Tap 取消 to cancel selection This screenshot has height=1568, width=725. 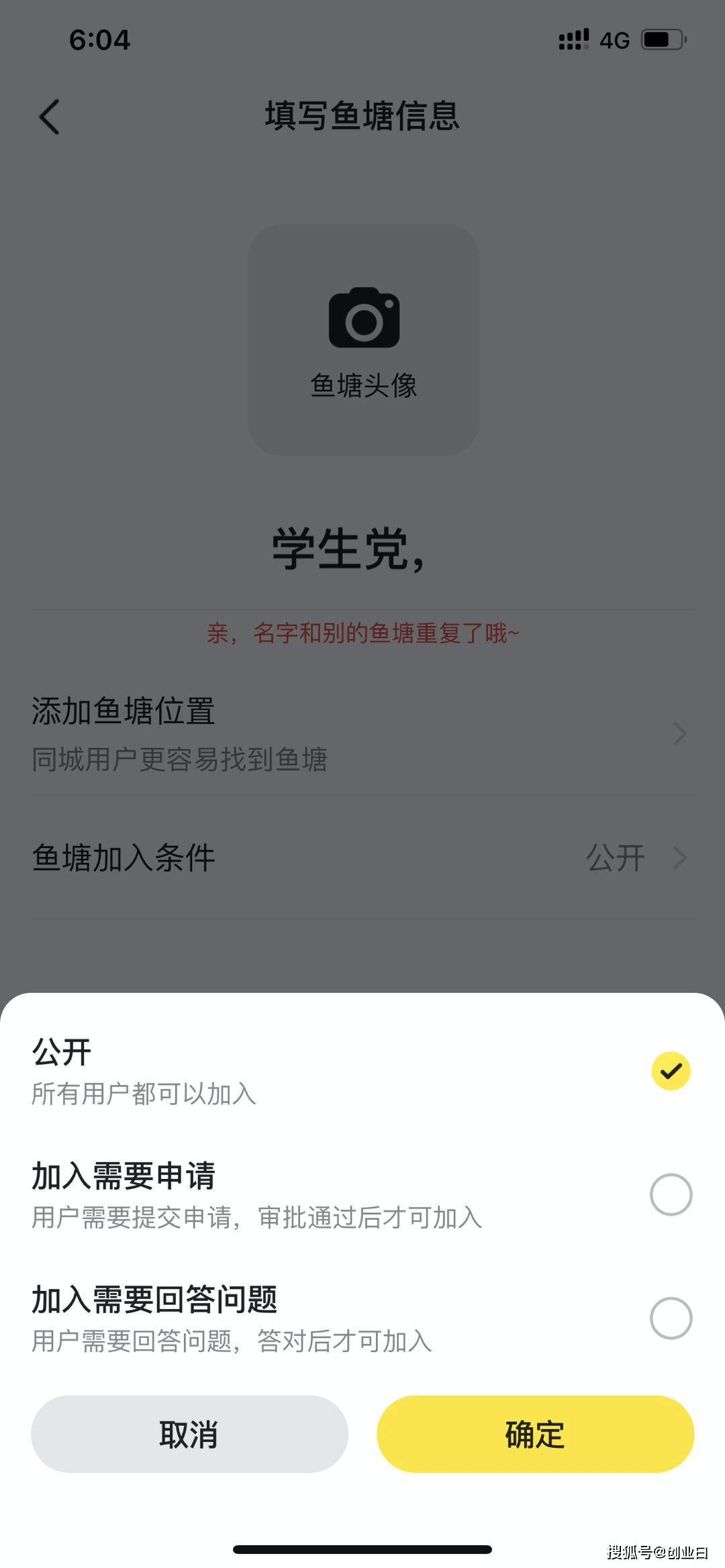[x=189, y=1434]
